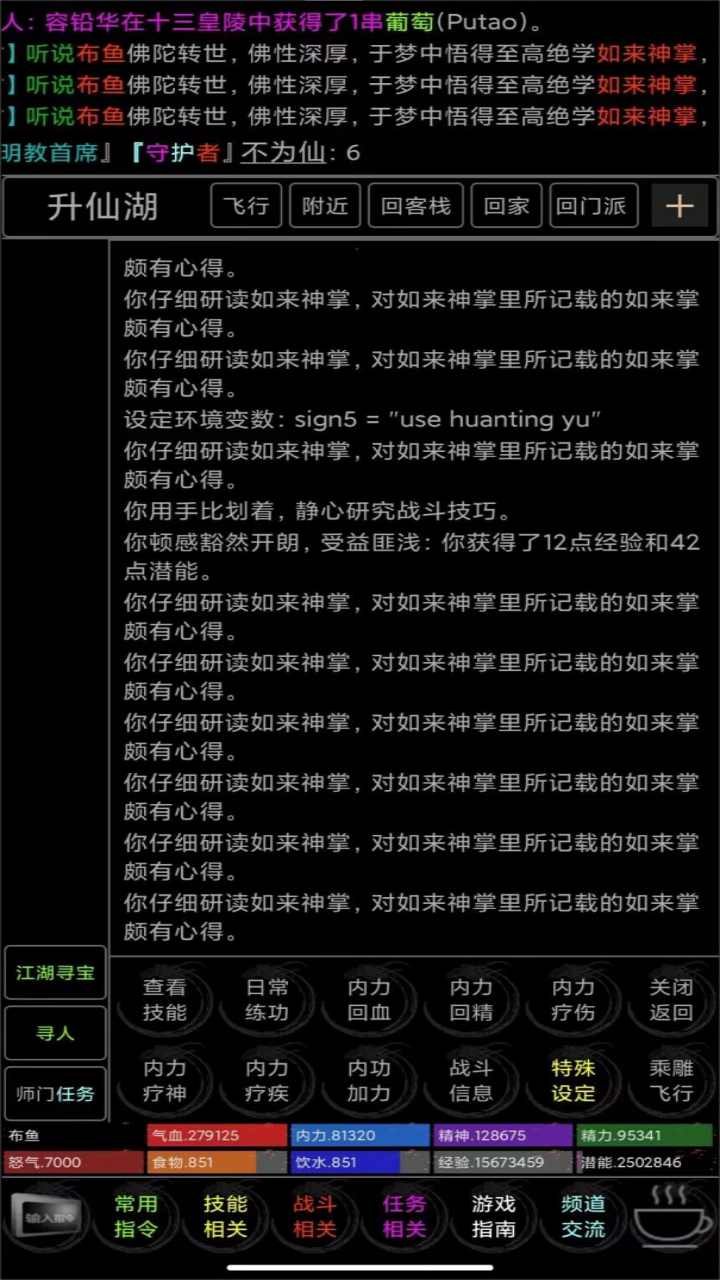Activate the 乘雕飞行 flight icon
Image resolution: width=720 pixels, height=1280 pixels.
672,1080
